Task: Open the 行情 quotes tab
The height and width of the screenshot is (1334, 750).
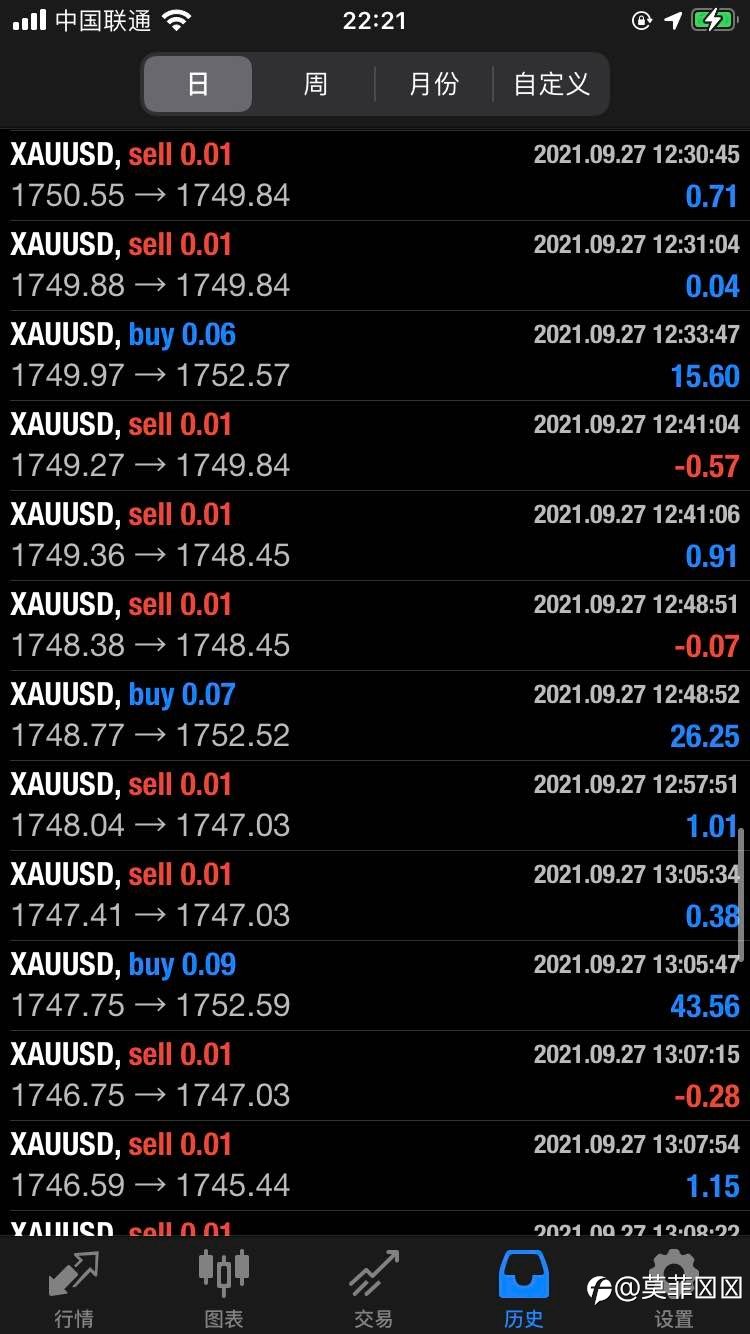Action: coord(75,1288)
